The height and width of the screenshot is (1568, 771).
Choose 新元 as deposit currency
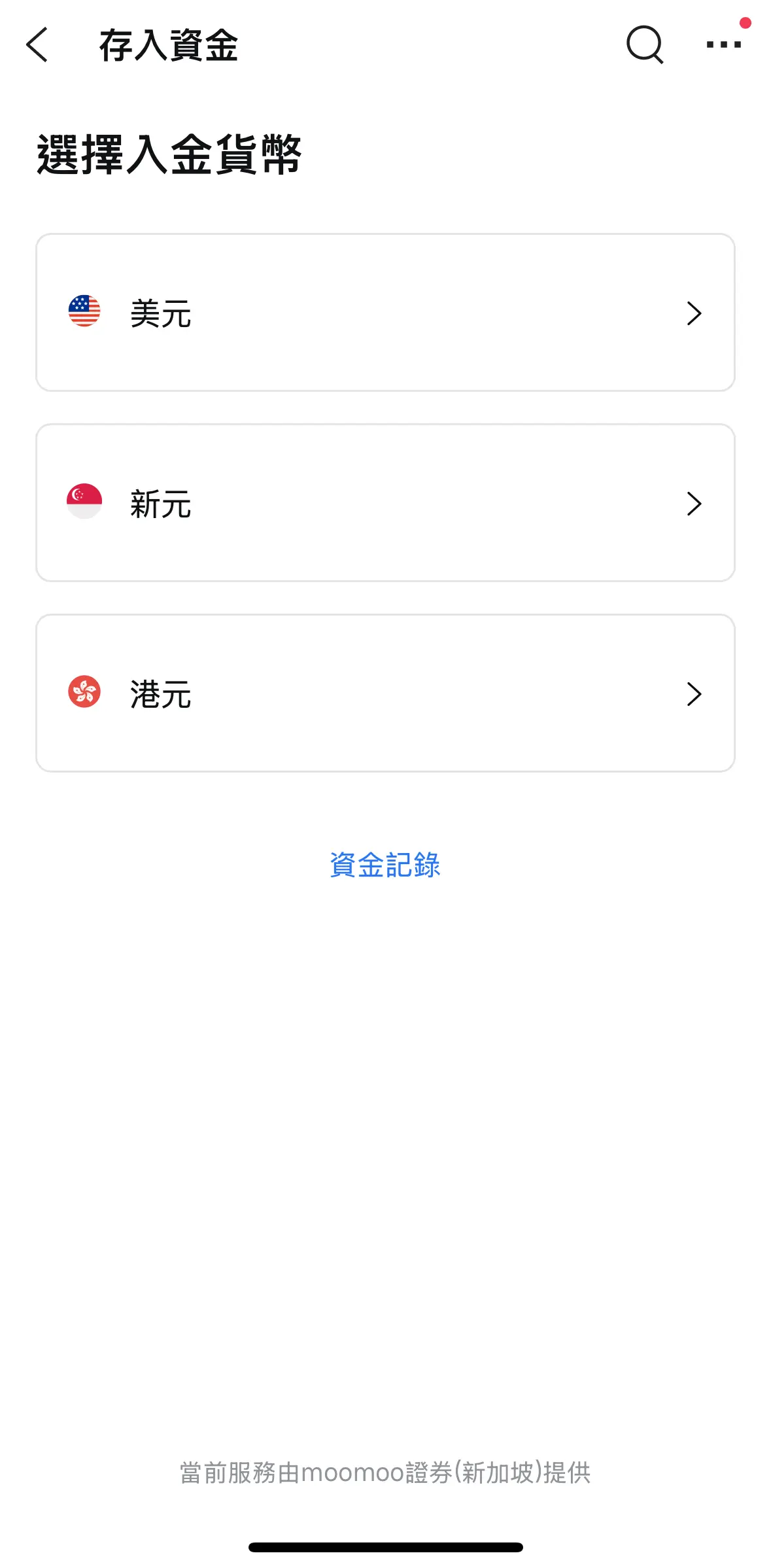coord(385,503)
